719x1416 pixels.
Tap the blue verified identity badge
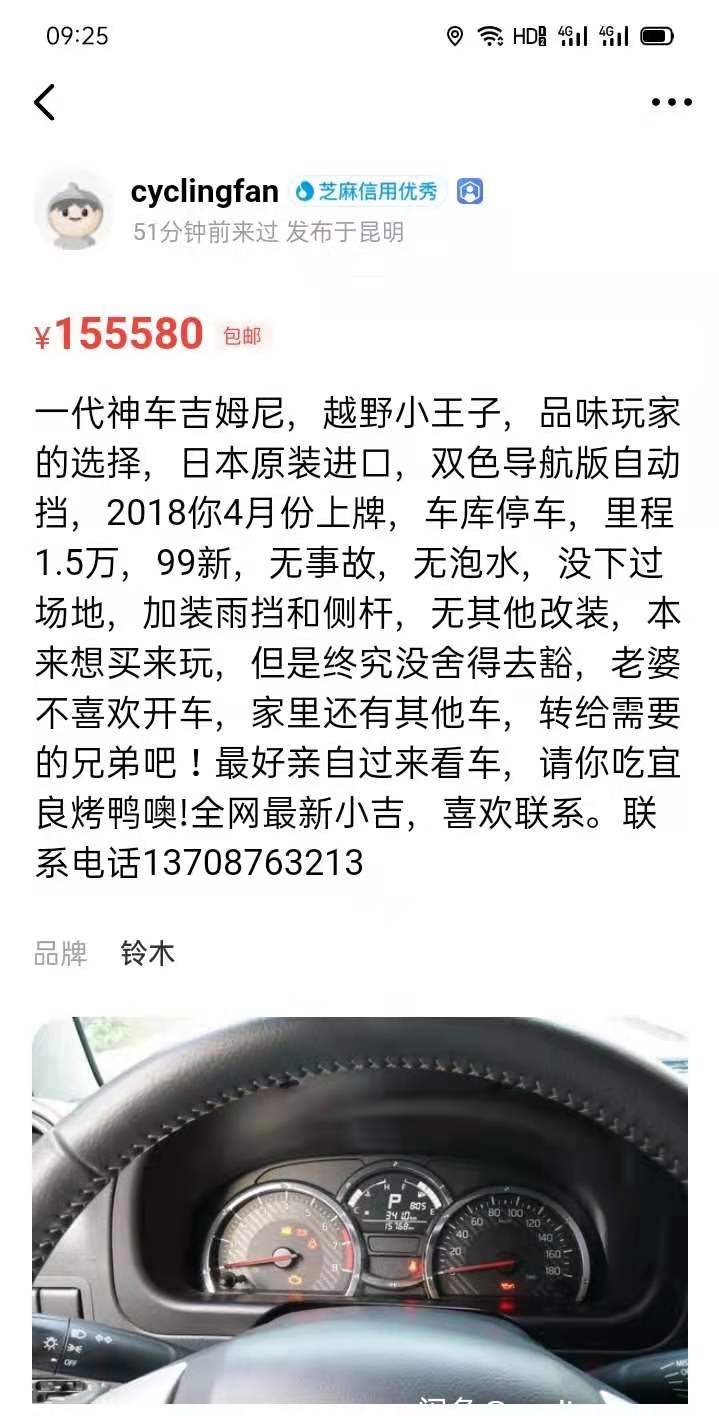click(470, 191)
